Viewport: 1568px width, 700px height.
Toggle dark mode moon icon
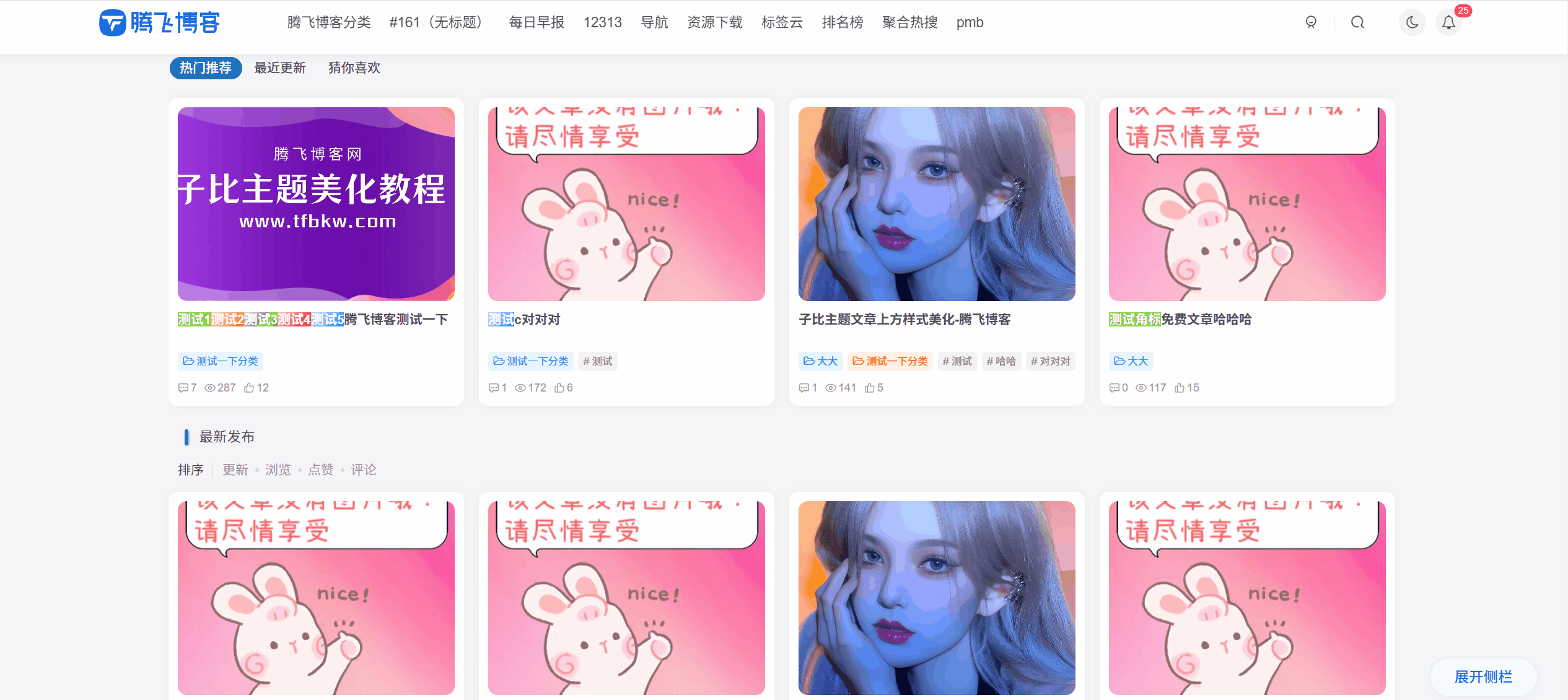[x=1412, y=22]
